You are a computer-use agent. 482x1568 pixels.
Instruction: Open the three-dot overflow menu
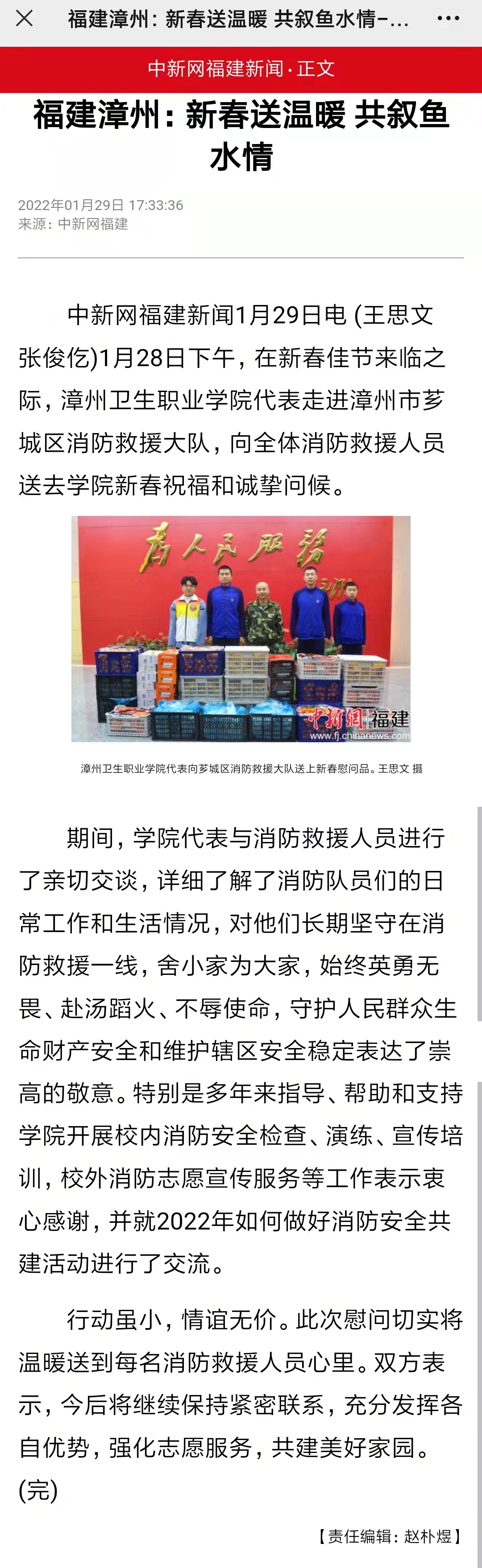[448, 19]
